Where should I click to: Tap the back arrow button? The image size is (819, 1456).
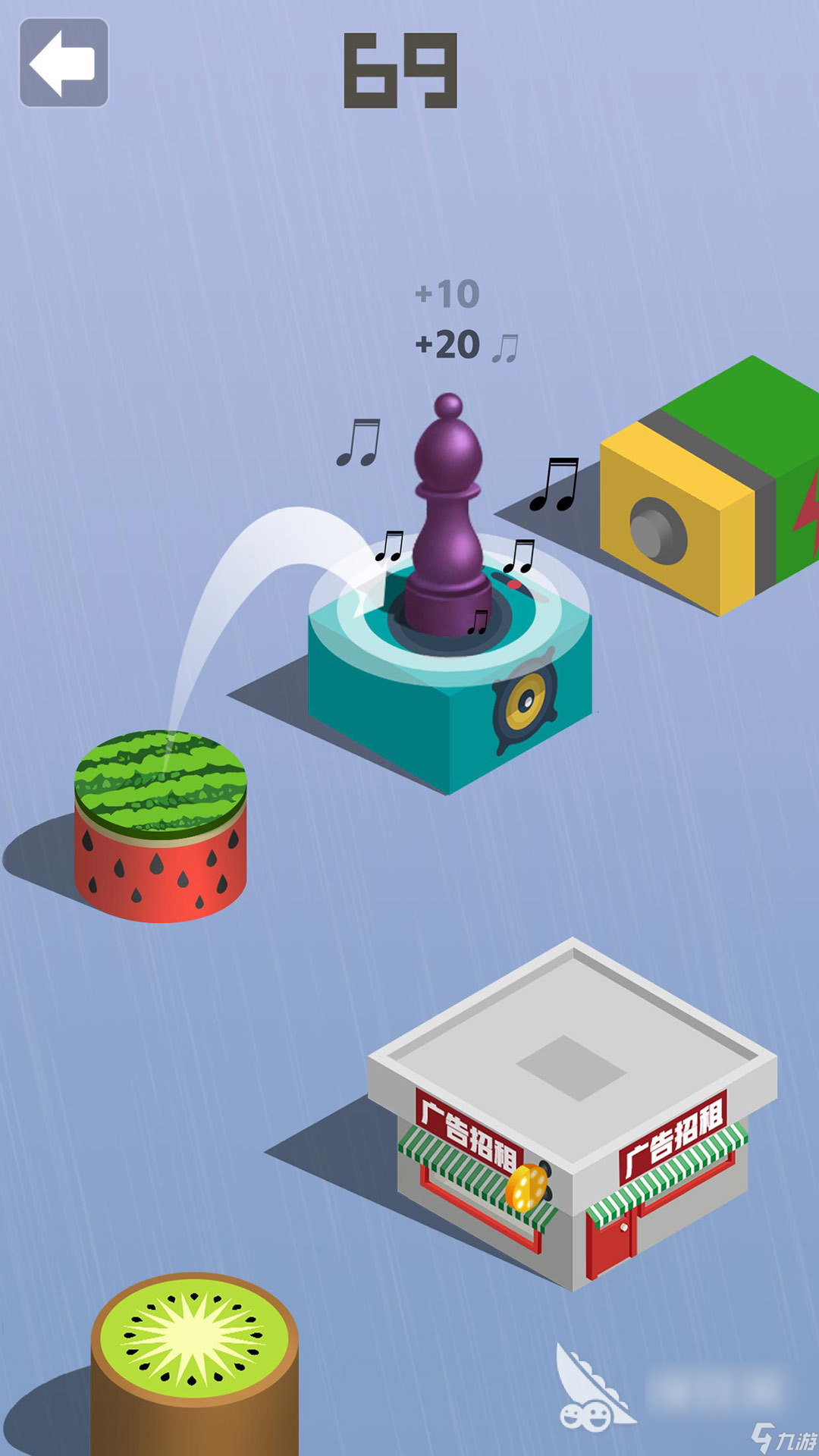click(x=64, y=63)
